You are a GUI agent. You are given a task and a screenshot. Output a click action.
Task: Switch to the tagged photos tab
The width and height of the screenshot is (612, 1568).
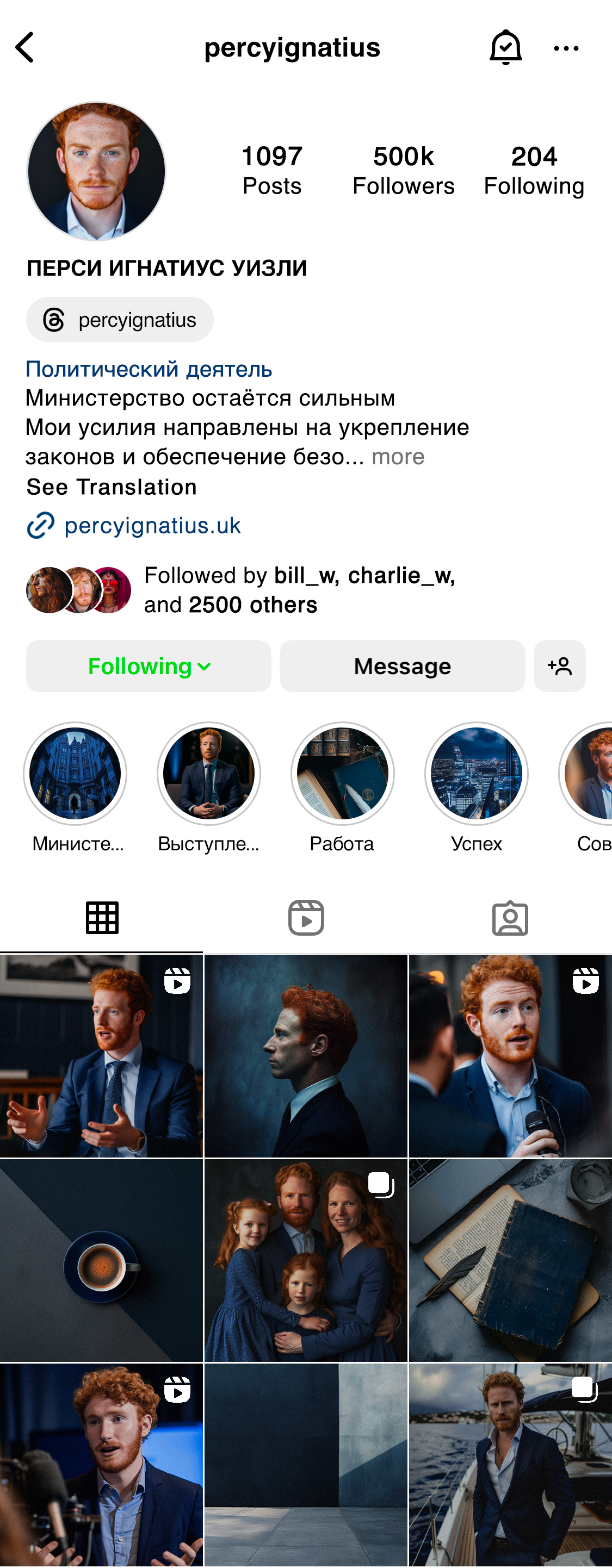click(510, 917)
